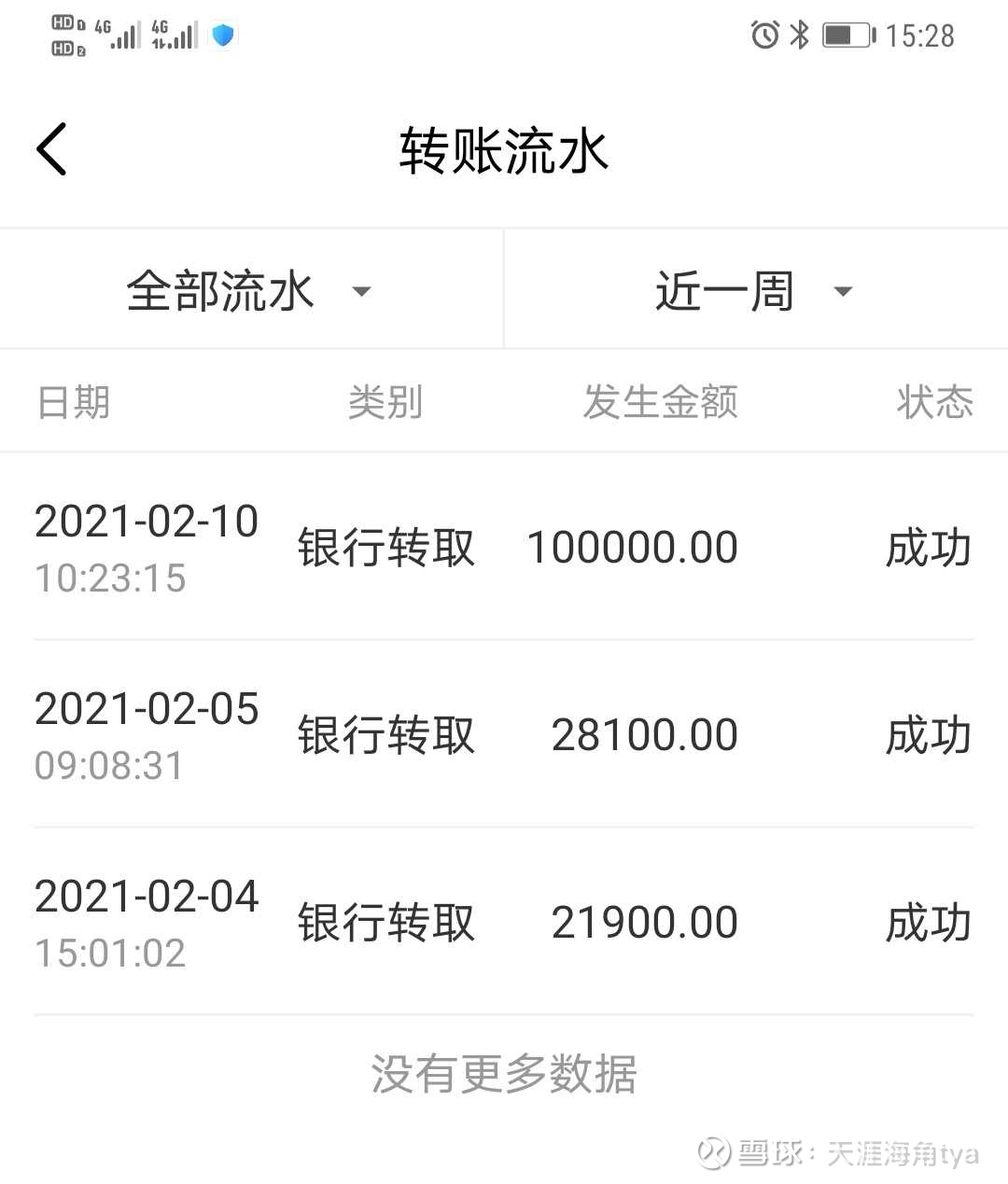Tap the Bluetooth icon in status bar
This screenshot has width=1008, height=1184.
(799, 35)
